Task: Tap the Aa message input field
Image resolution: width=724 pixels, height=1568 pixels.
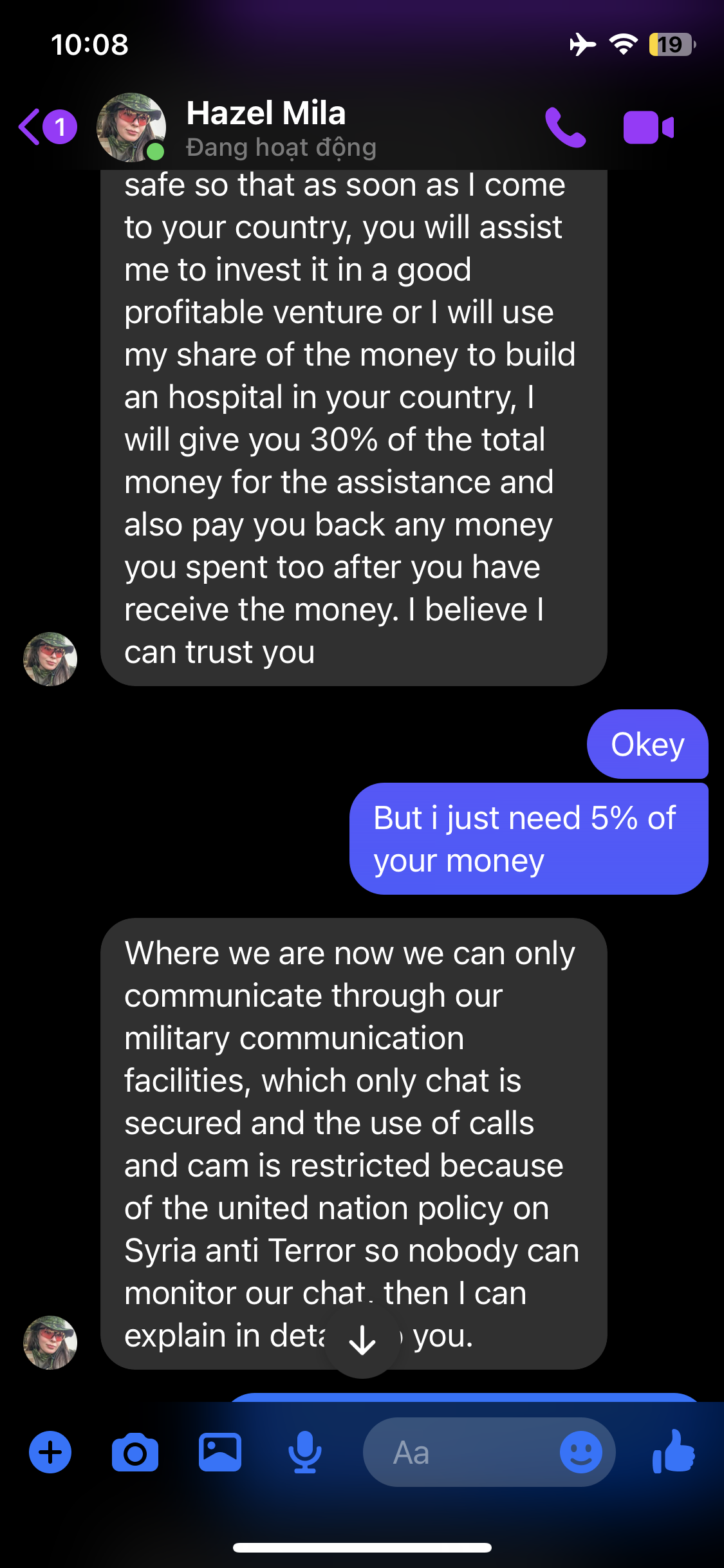Action: pos(463,1453)
